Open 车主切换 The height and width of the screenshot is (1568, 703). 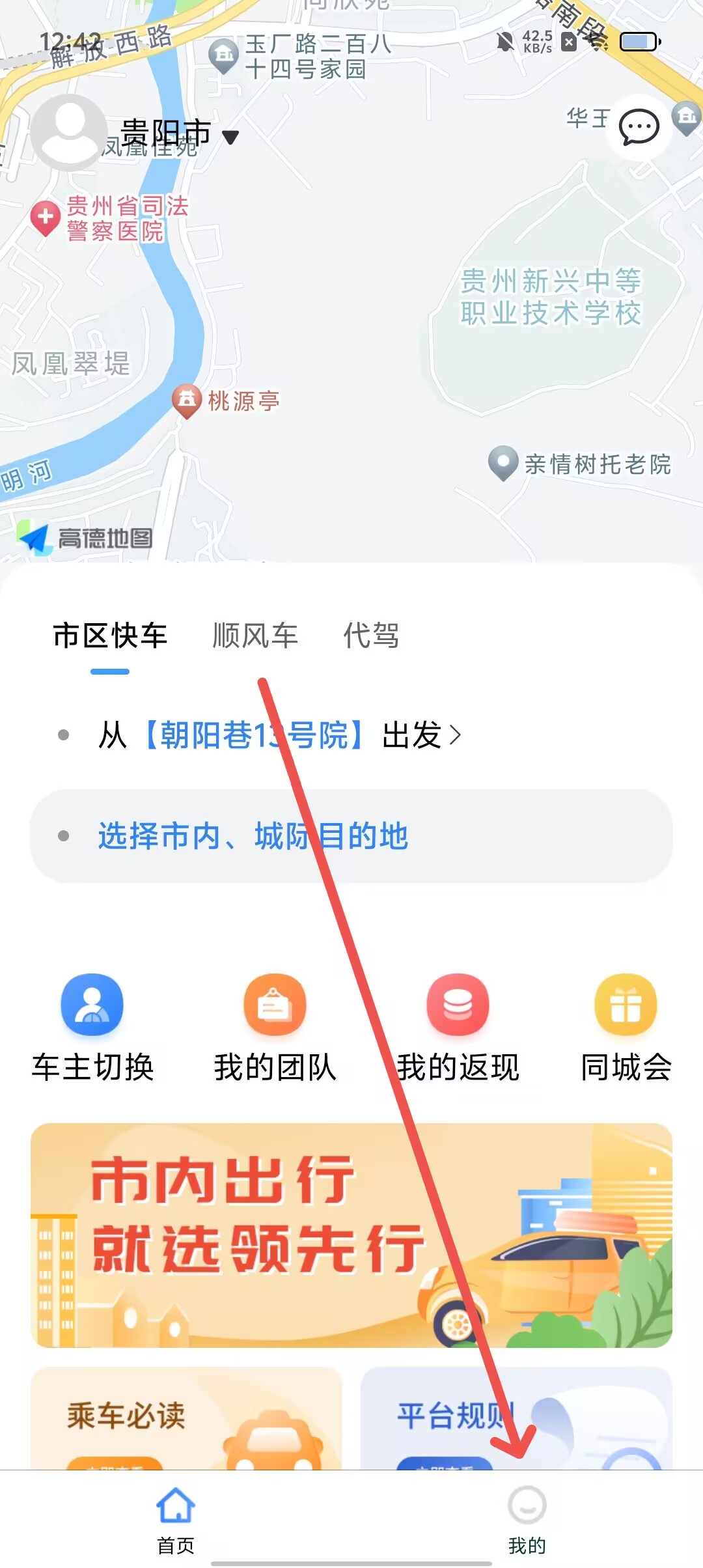pyautogui.click(x=92, y=1029)
